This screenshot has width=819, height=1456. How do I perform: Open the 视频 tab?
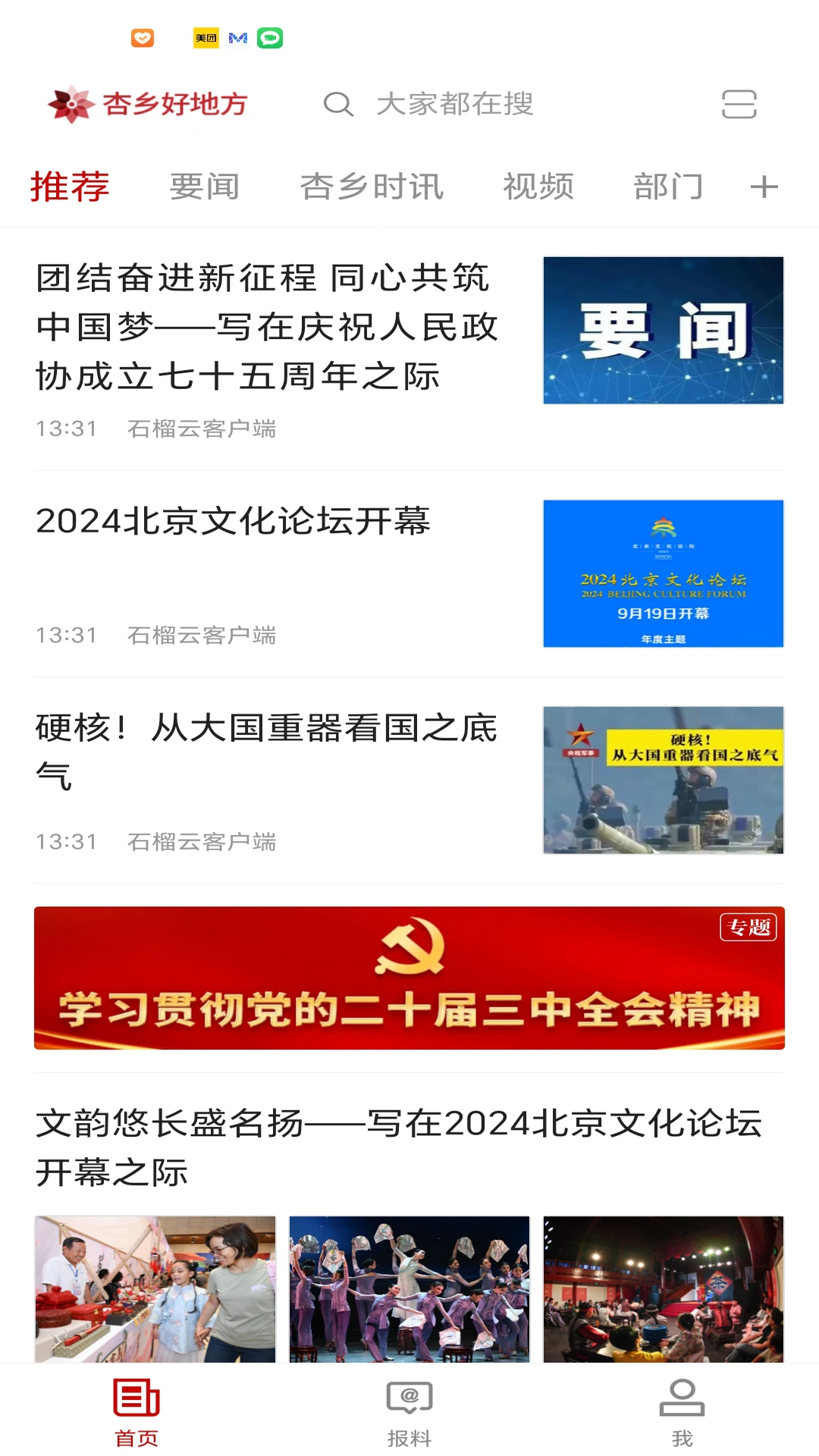coord(538,187)
